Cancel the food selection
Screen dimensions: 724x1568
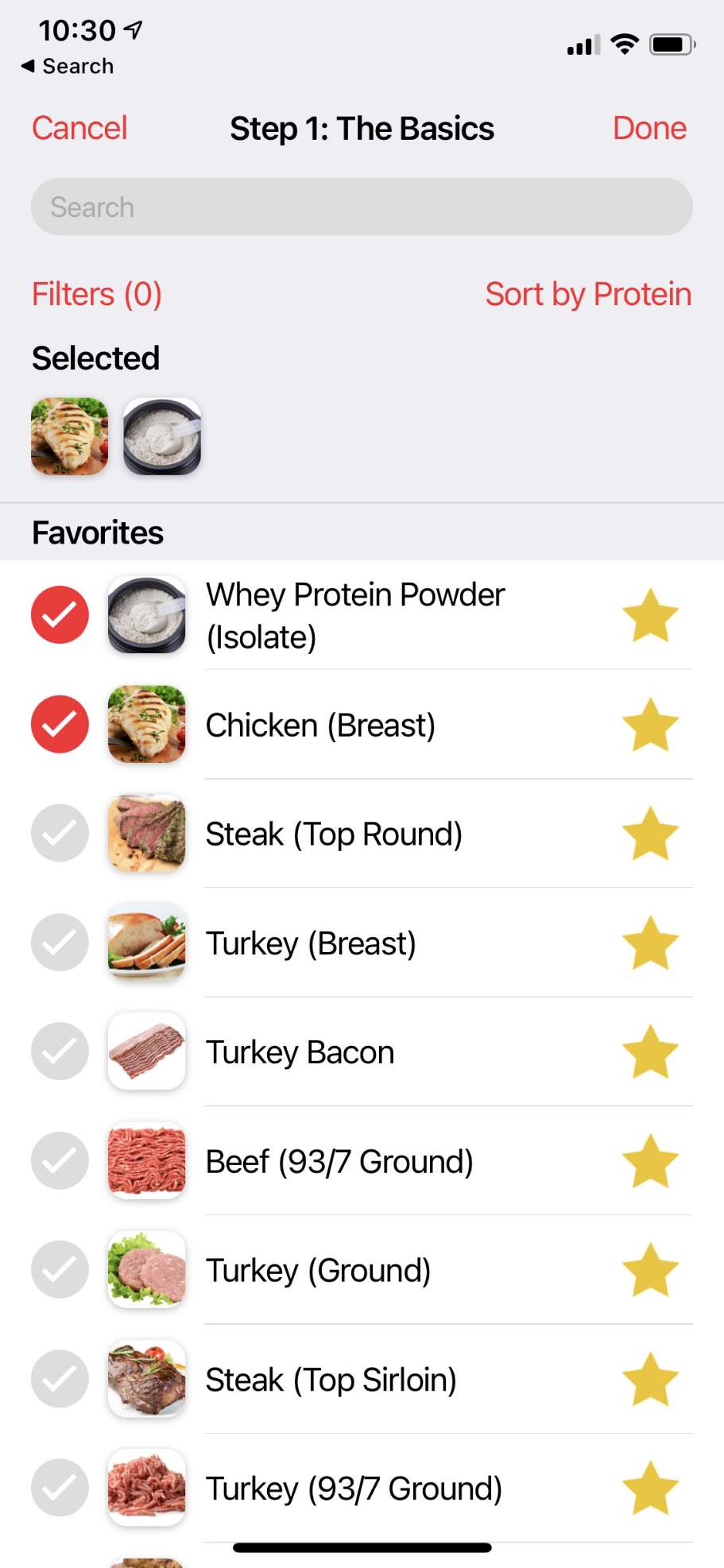(x=79, y=129)
